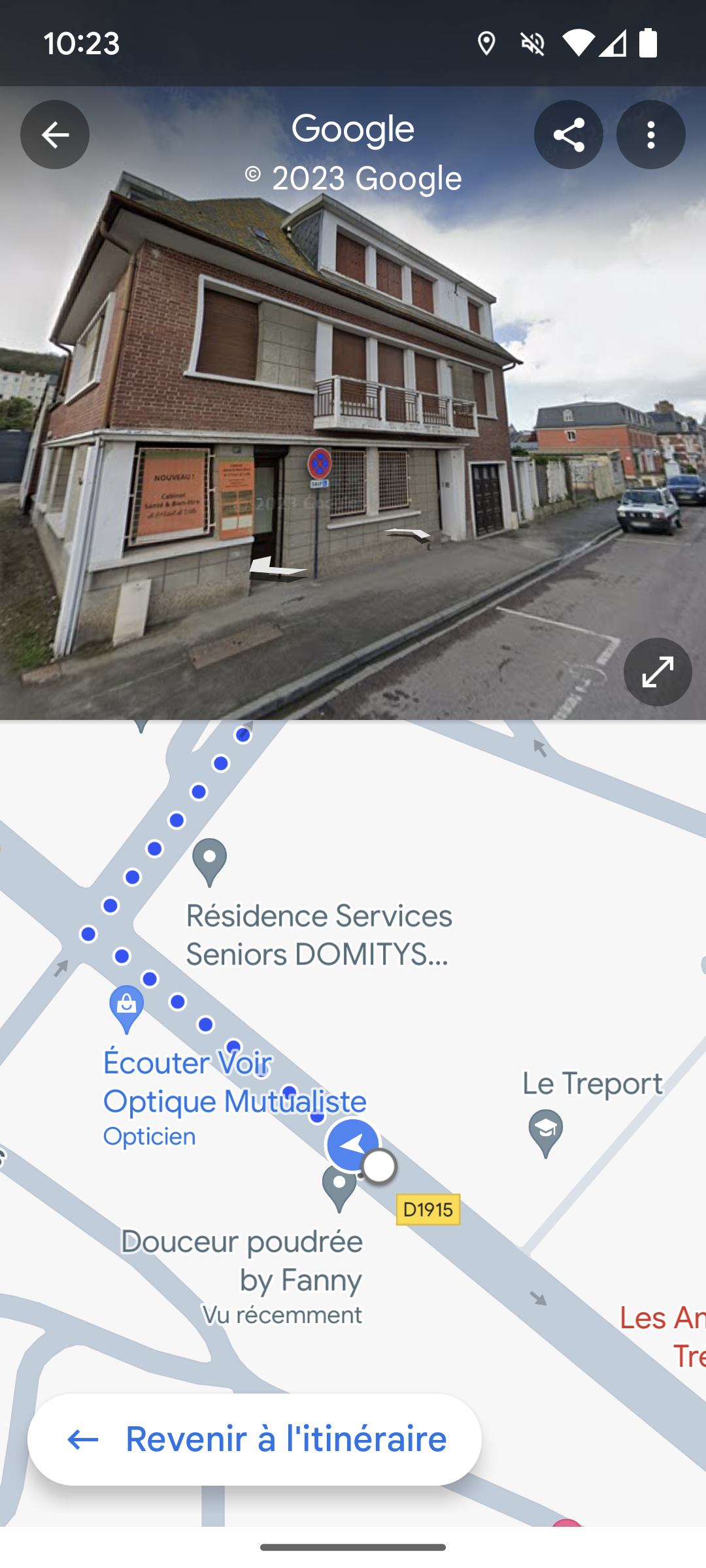The height and width of the screenshot is (1568, 706).
Task: Open the overflow menu
Action: pyautogui.click(x=650, y=135)
